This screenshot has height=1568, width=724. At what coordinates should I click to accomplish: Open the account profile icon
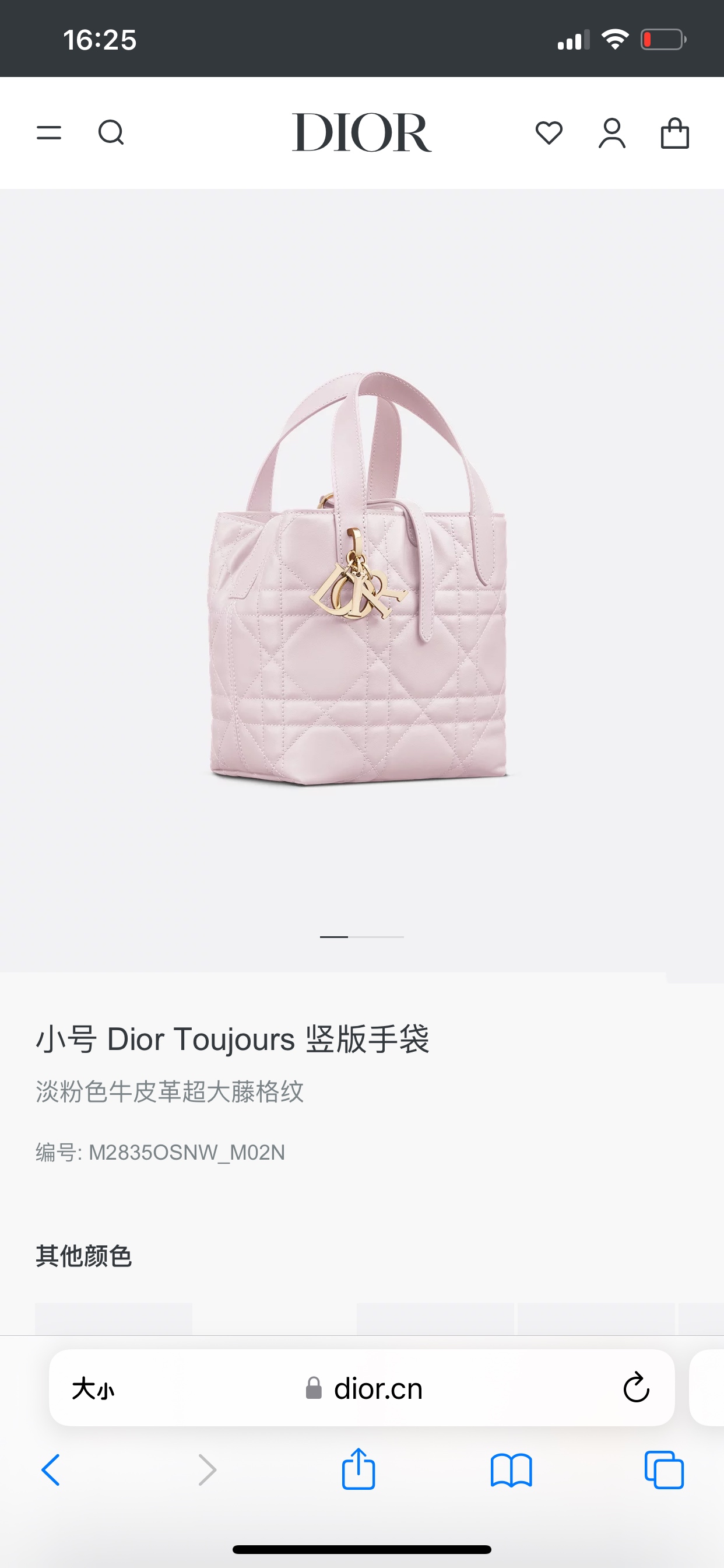(611, 132)
